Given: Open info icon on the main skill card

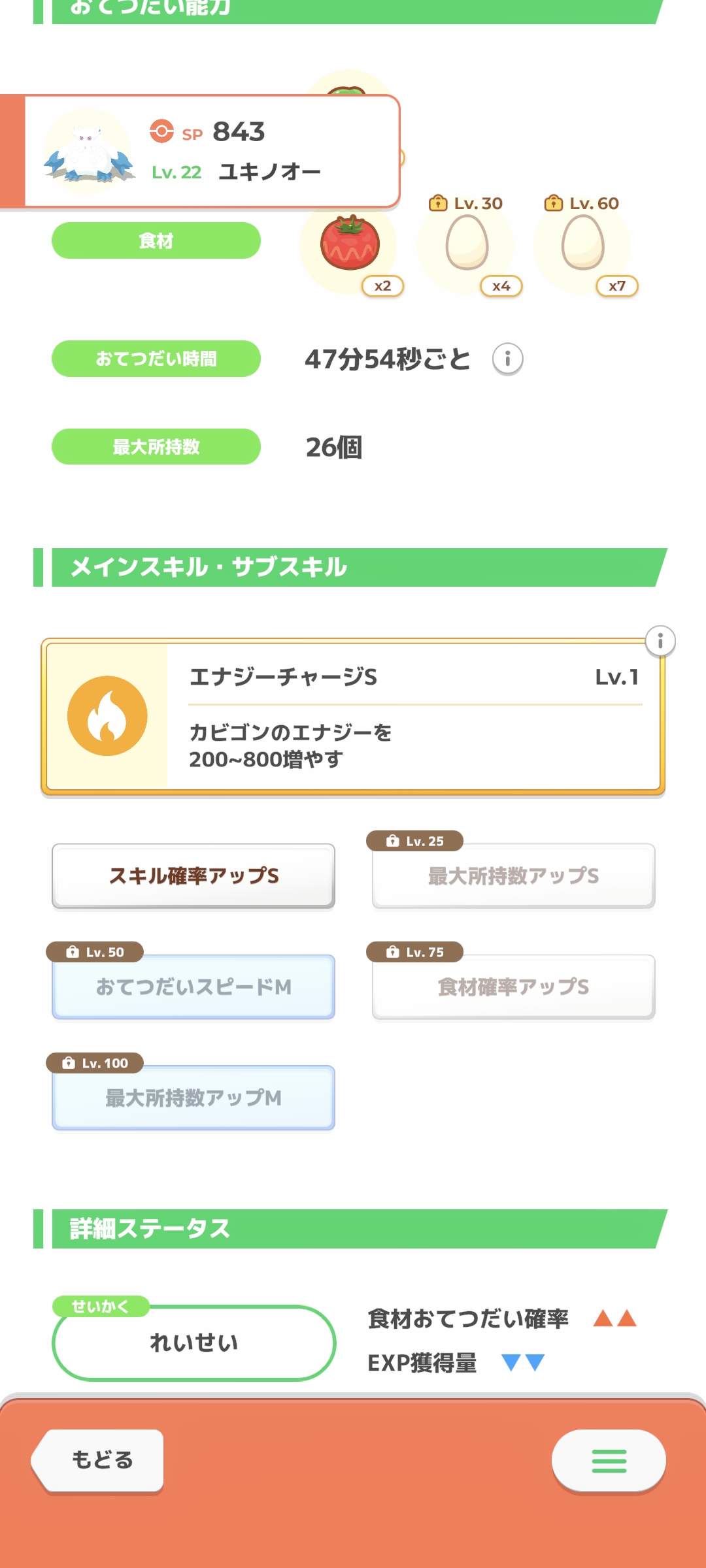Looking at the screenshot, I should tap(660, 642).
